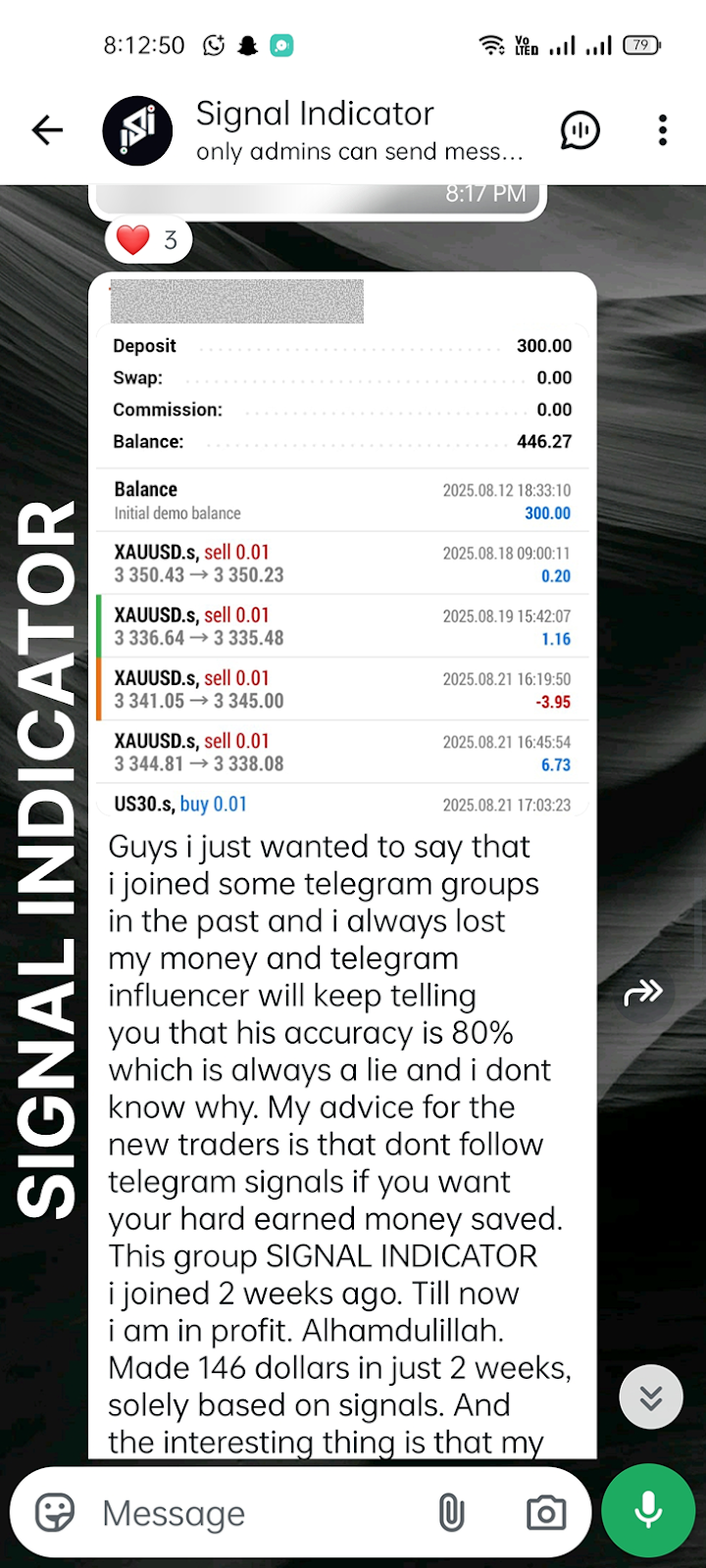
Task: Open Signal Indicator channel info header
Action: point(314,130)
